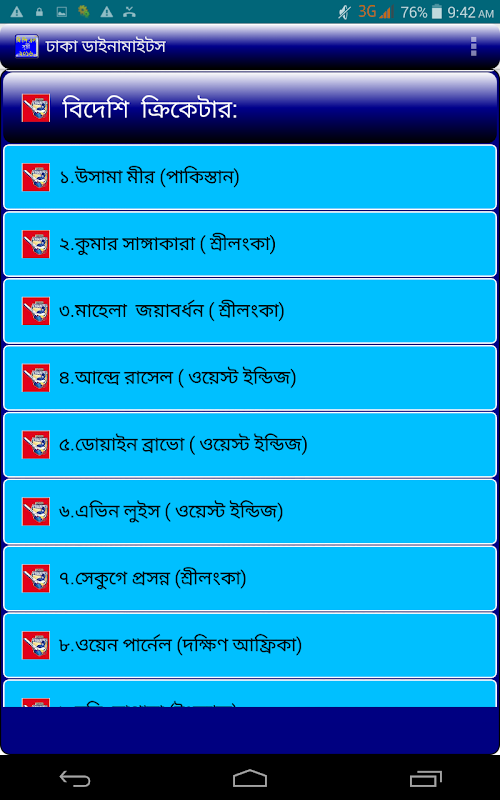Tap the মাহেলা জয়াবর্ধন row
The image size is (500, 800).
click(250, 311)
